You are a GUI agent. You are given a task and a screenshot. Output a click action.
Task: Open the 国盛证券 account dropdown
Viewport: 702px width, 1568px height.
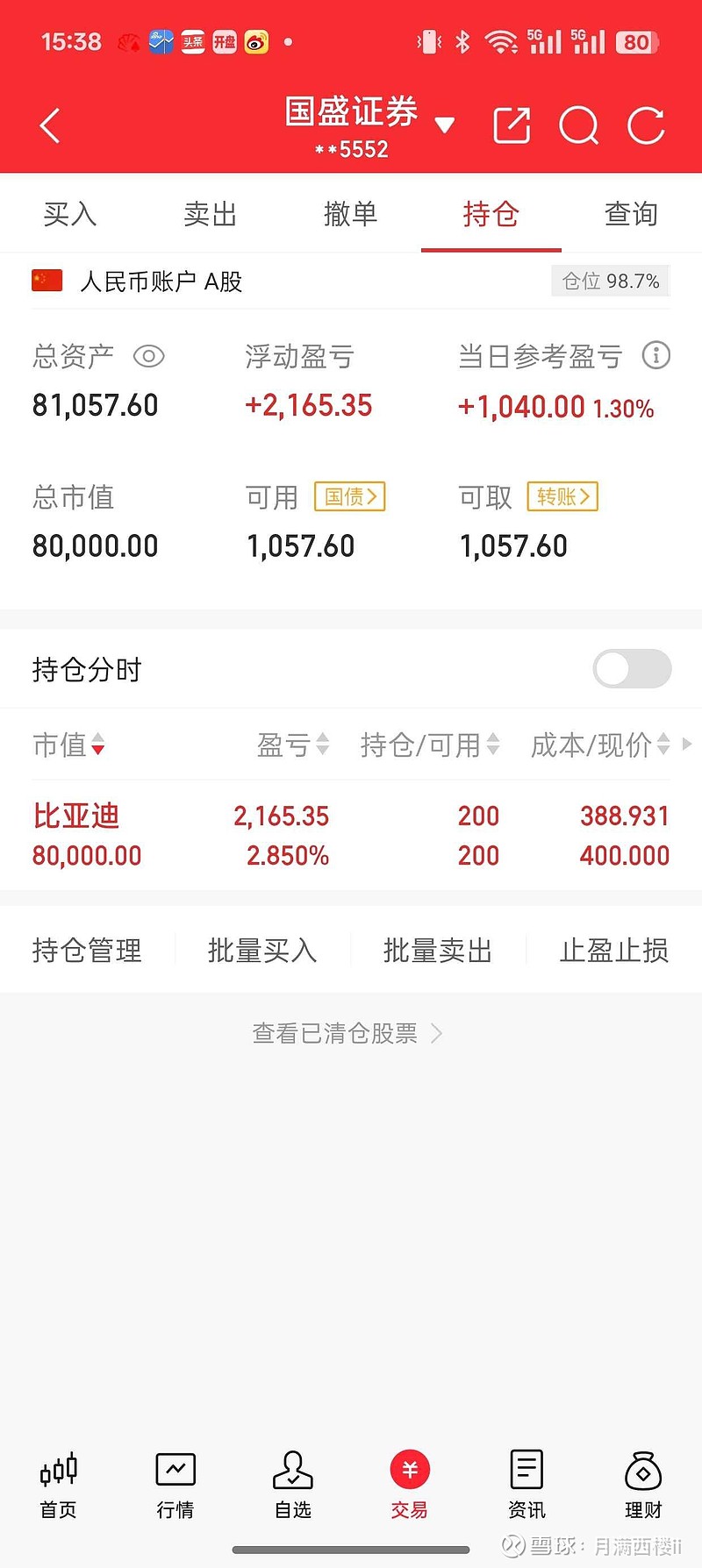pyautogui.click(x=445, y=125)
